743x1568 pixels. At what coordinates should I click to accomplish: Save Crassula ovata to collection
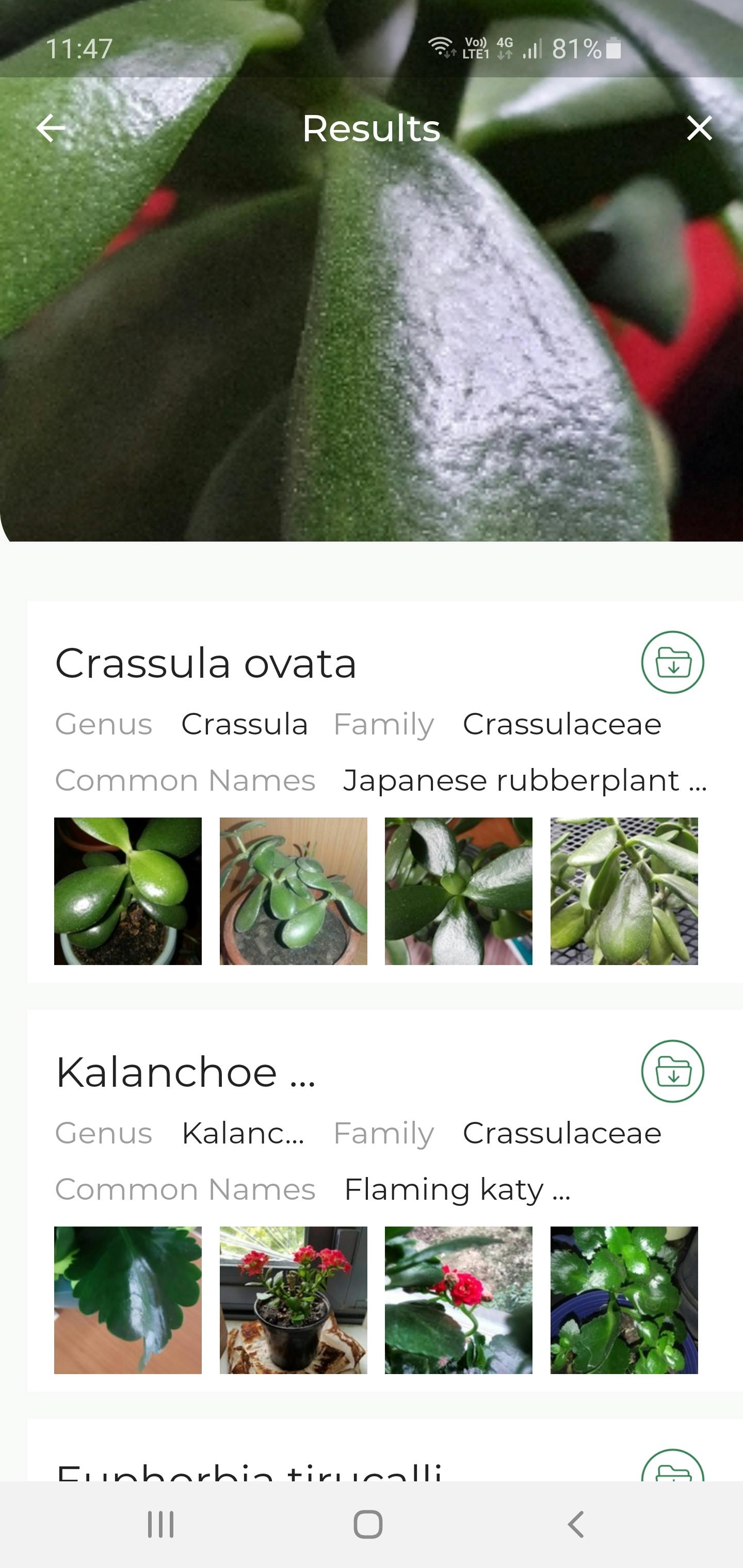tap(672, 662)
